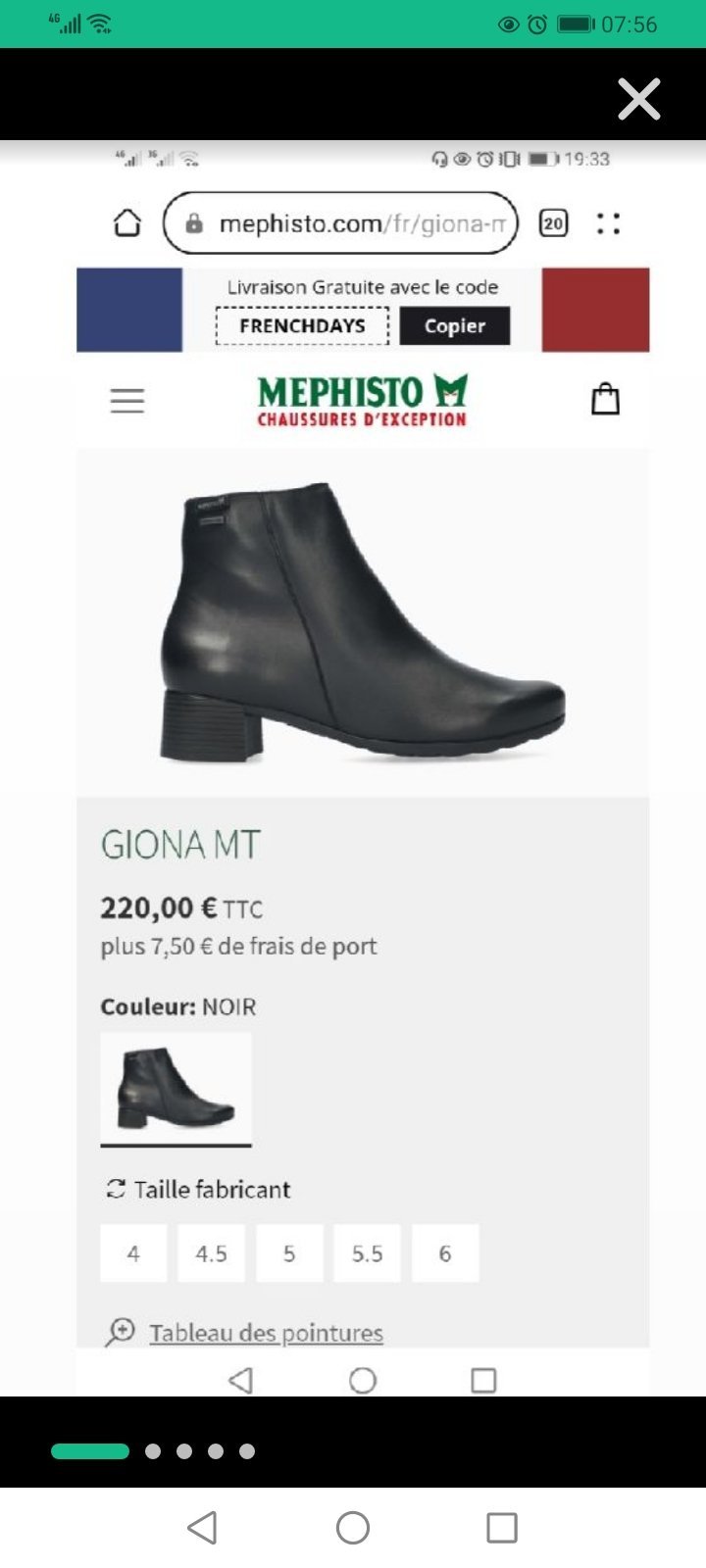
Task: Jump to the last image page dot
Action: click(x=247, y=1451)
